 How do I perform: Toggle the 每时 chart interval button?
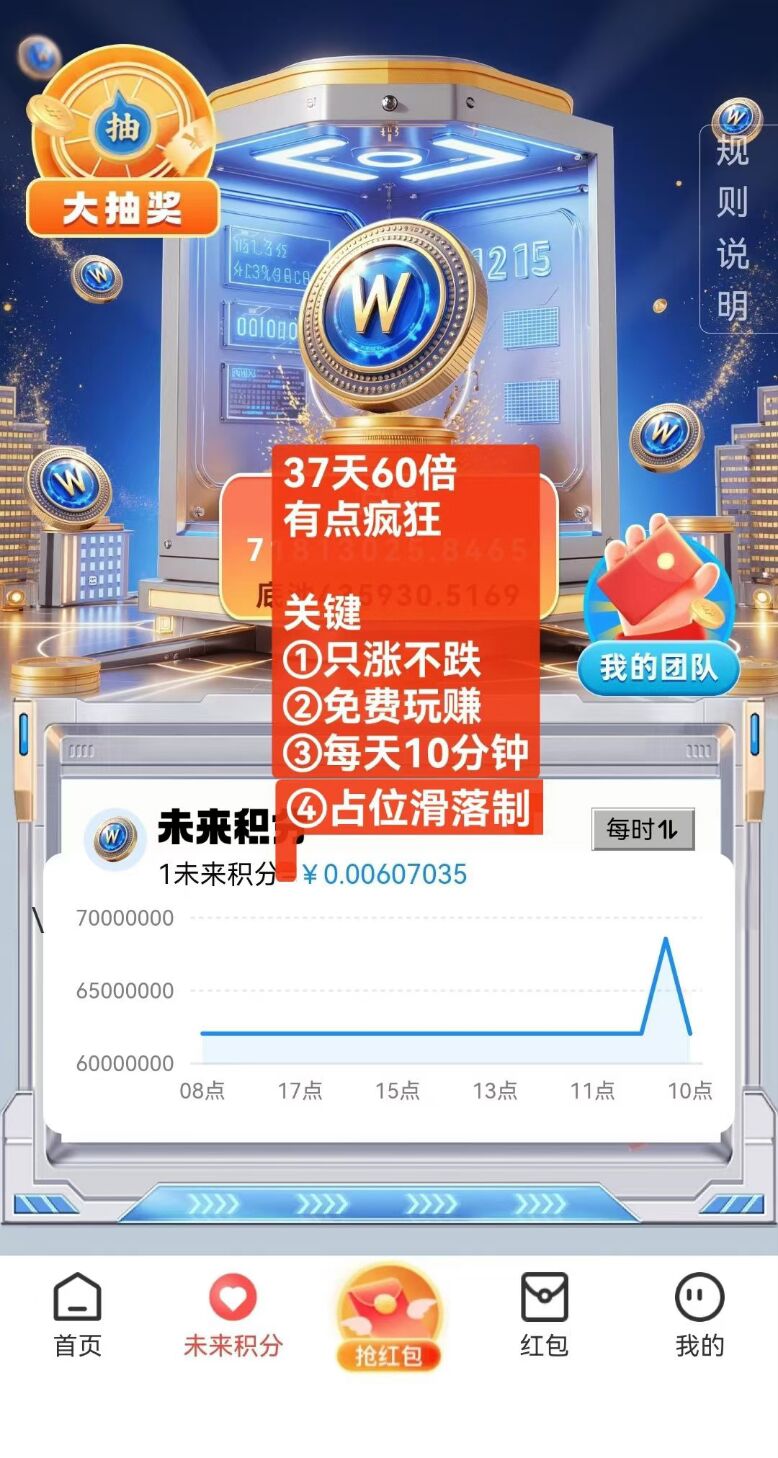click(x=642, y=829)
